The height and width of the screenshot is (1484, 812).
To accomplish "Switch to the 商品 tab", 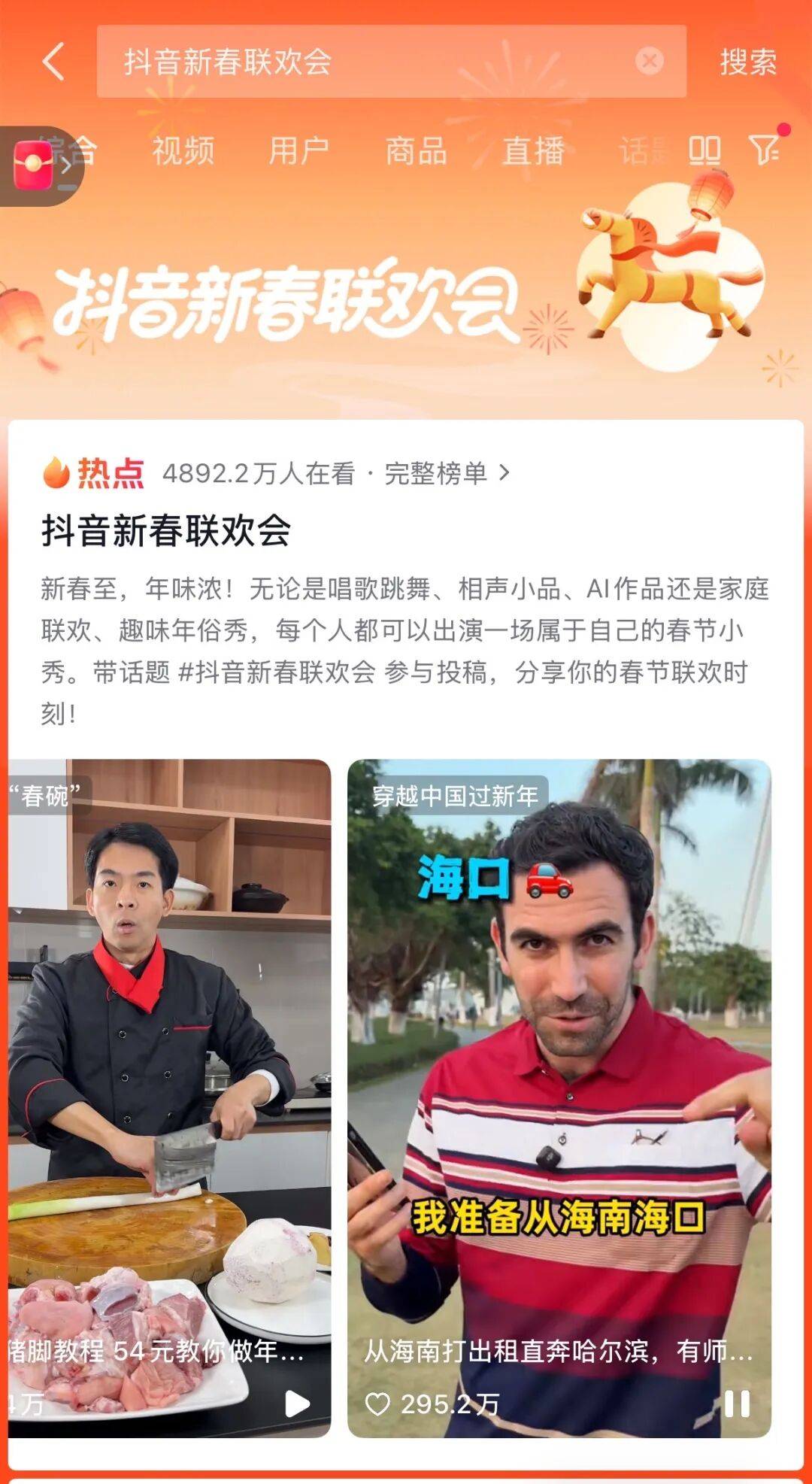I will 416,150.
